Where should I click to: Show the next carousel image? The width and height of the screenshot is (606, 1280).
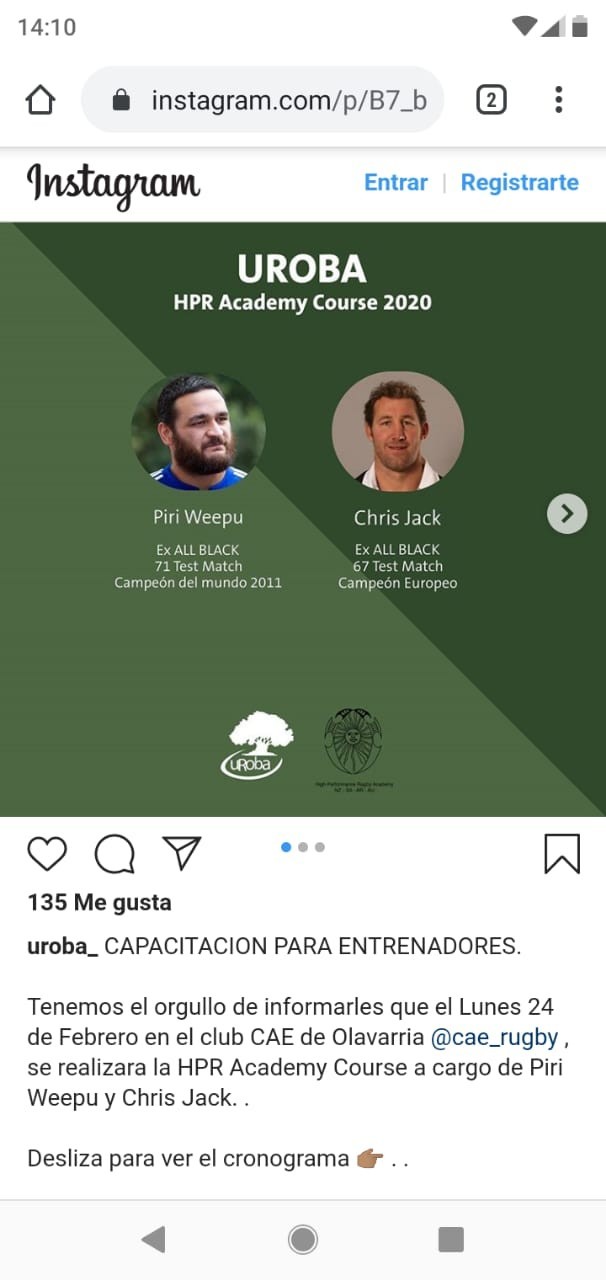tap(567, 514)
